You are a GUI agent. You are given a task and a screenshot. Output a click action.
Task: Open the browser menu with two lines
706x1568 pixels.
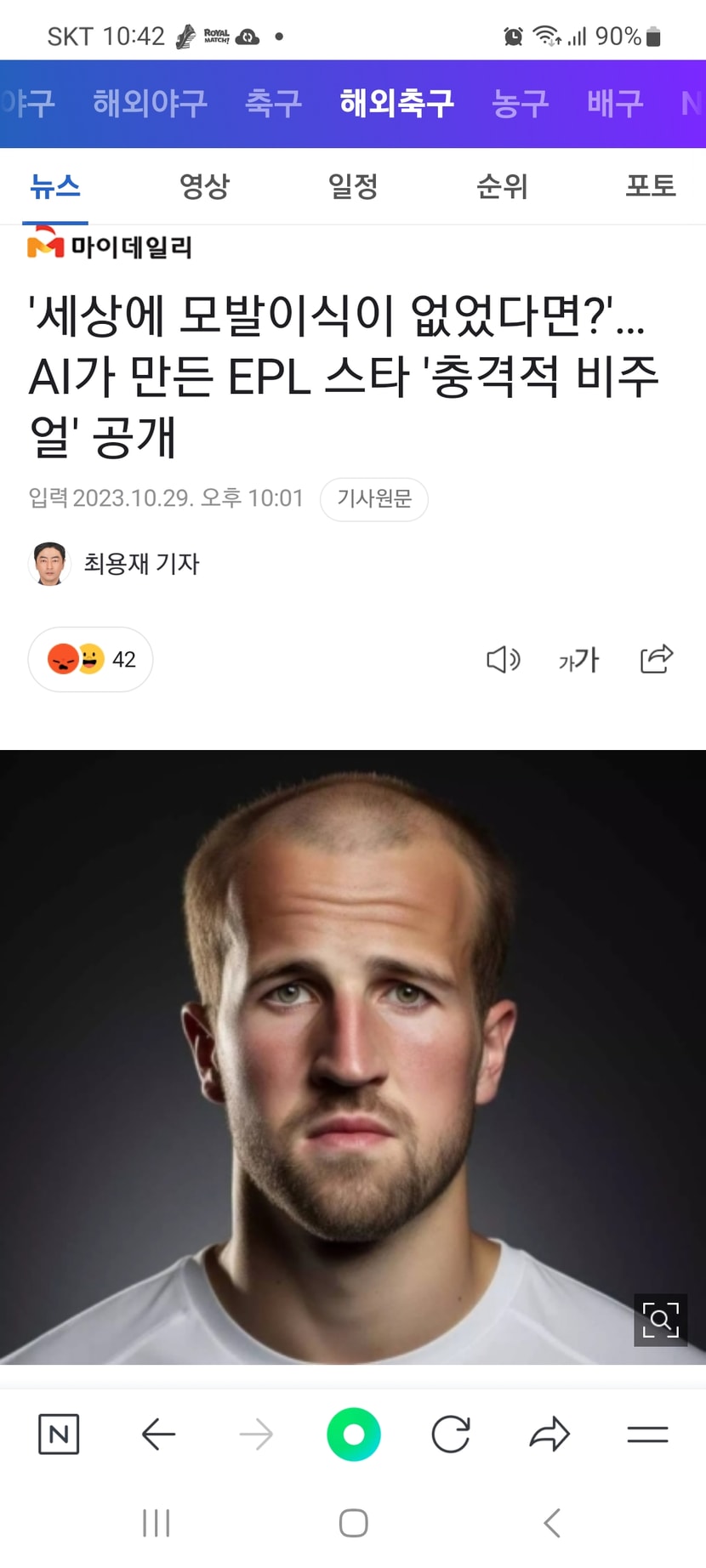[647, 1434]
